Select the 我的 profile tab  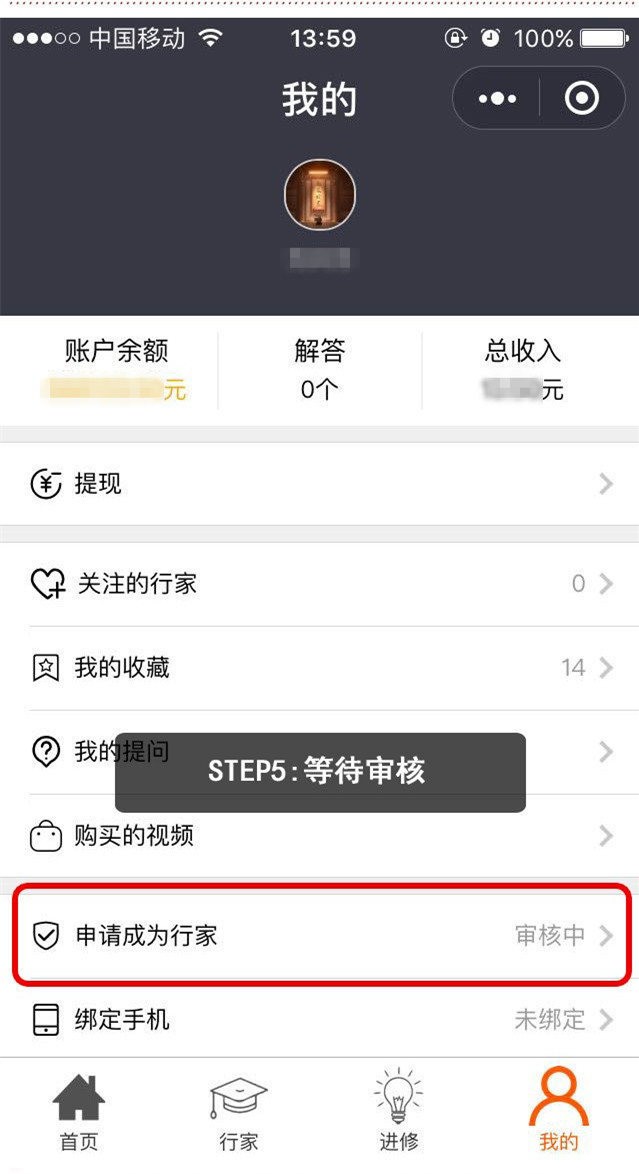(x=558, y=1112)
